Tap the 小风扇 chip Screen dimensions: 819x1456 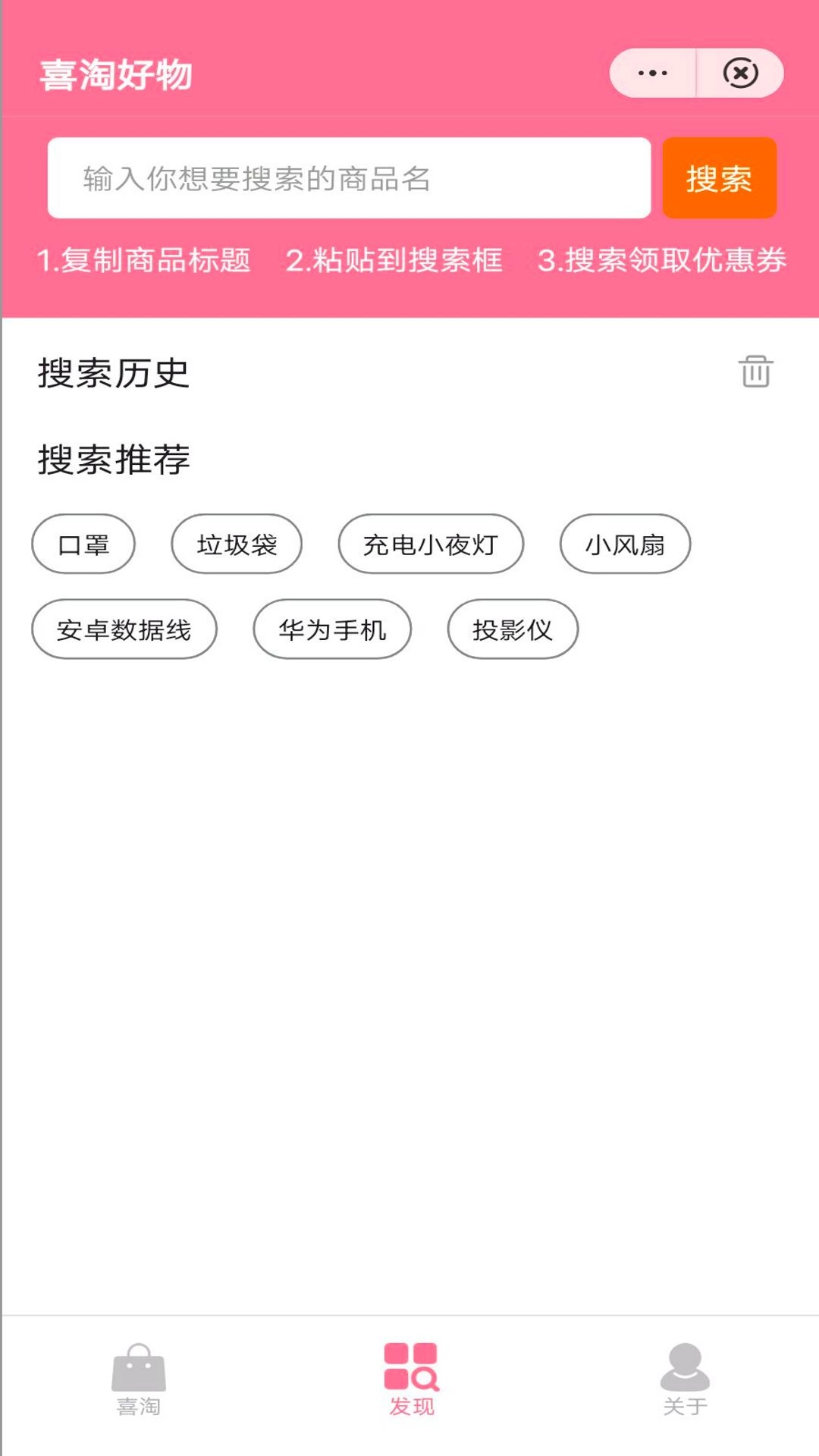coord(625,543)
